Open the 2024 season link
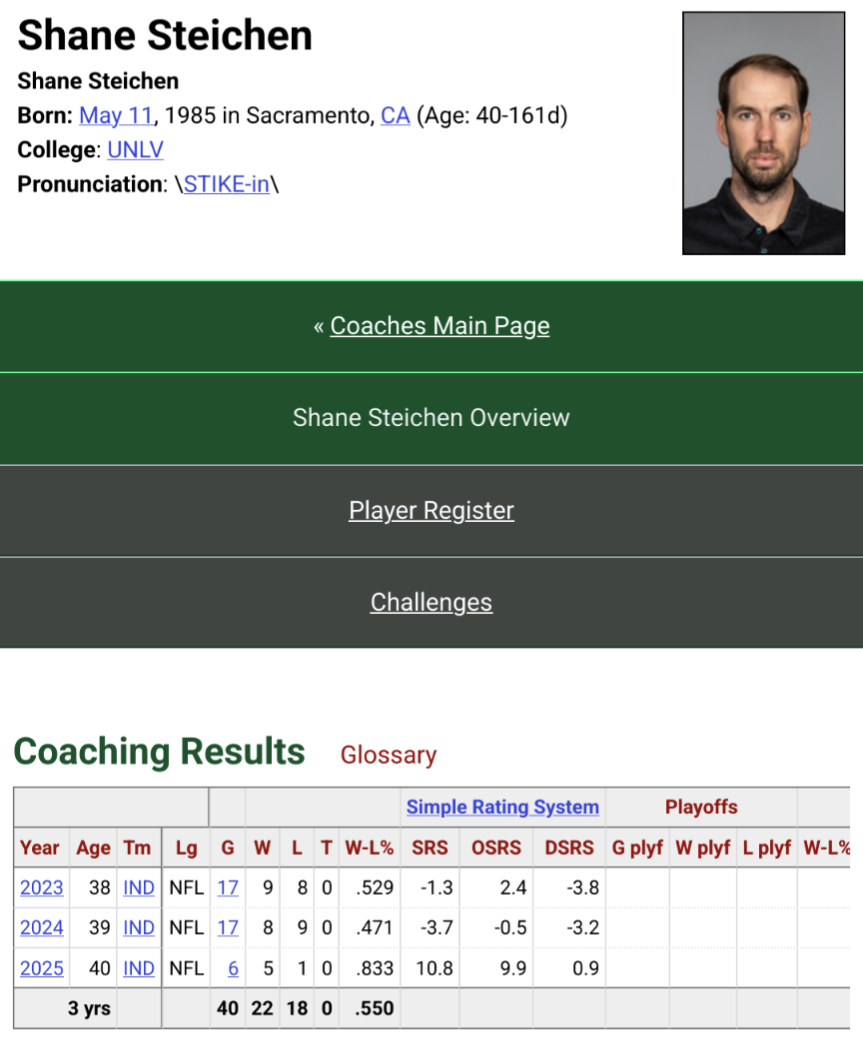Image resolution: width=863 pixels, height=1043 pixels. point(41,928)
